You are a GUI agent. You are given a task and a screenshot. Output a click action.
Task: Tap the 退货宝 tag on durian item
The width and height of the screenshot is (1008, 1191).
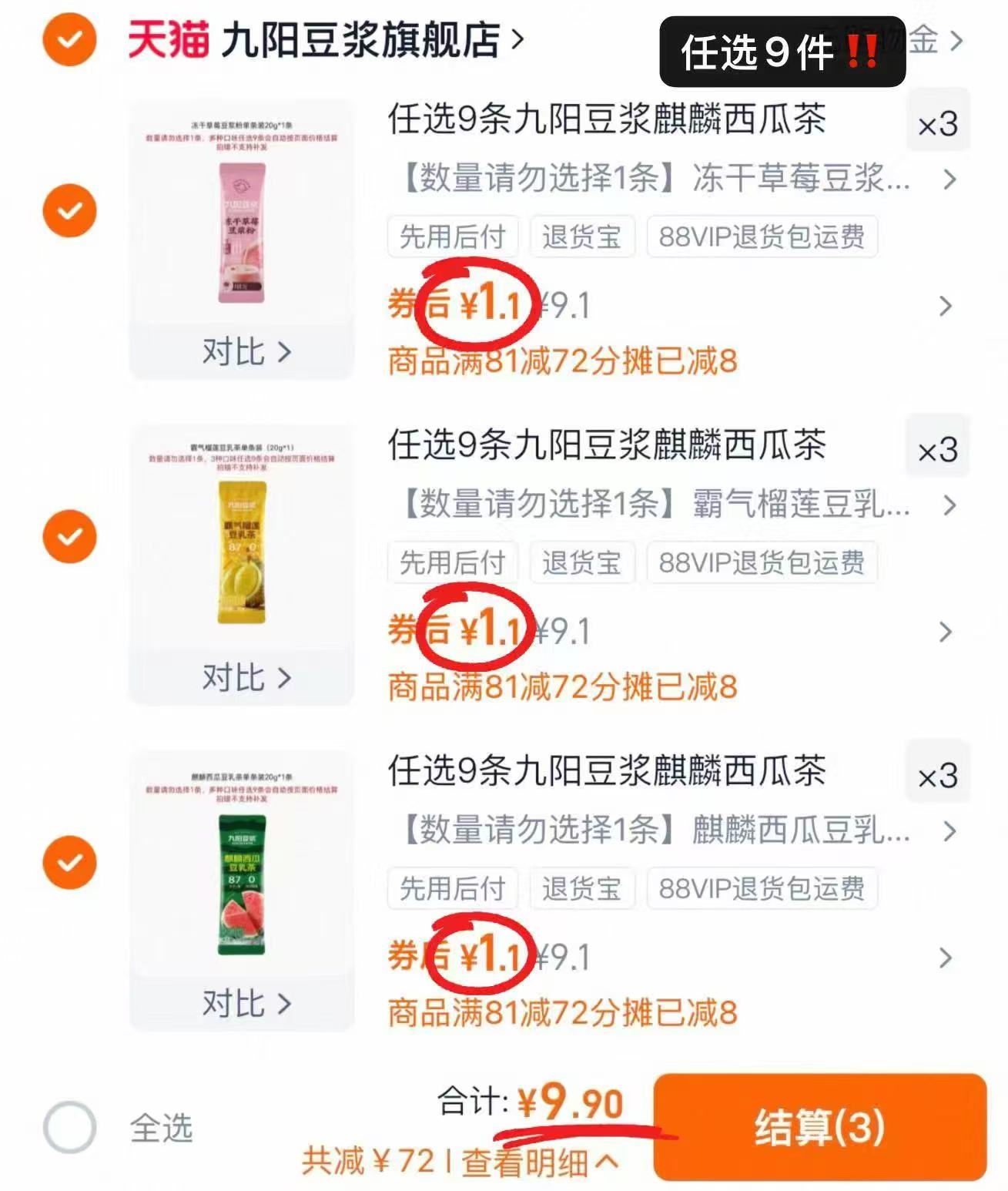pyautogui.click(x=582, y=563)
